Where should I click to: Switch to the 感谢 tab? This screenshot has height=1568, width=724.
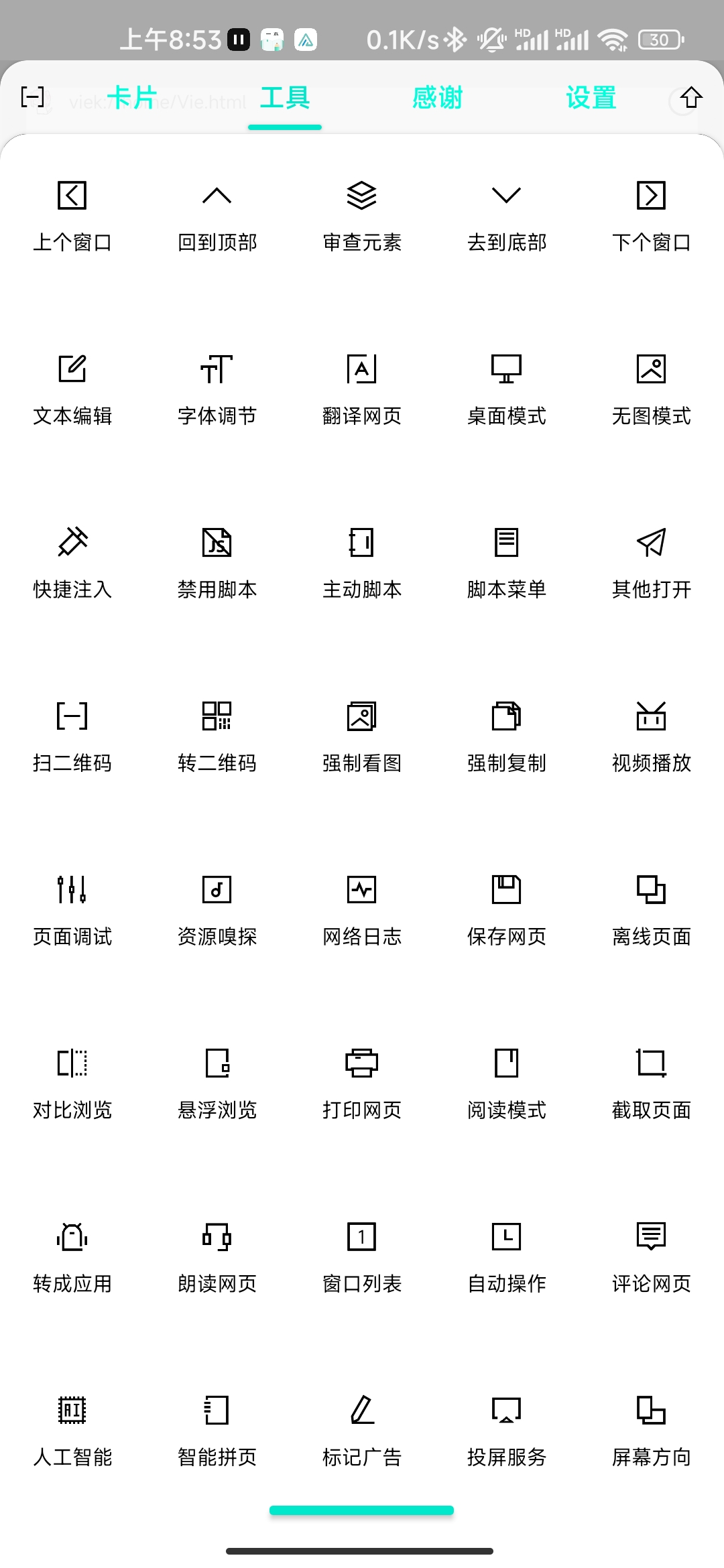tap(437, 98)
